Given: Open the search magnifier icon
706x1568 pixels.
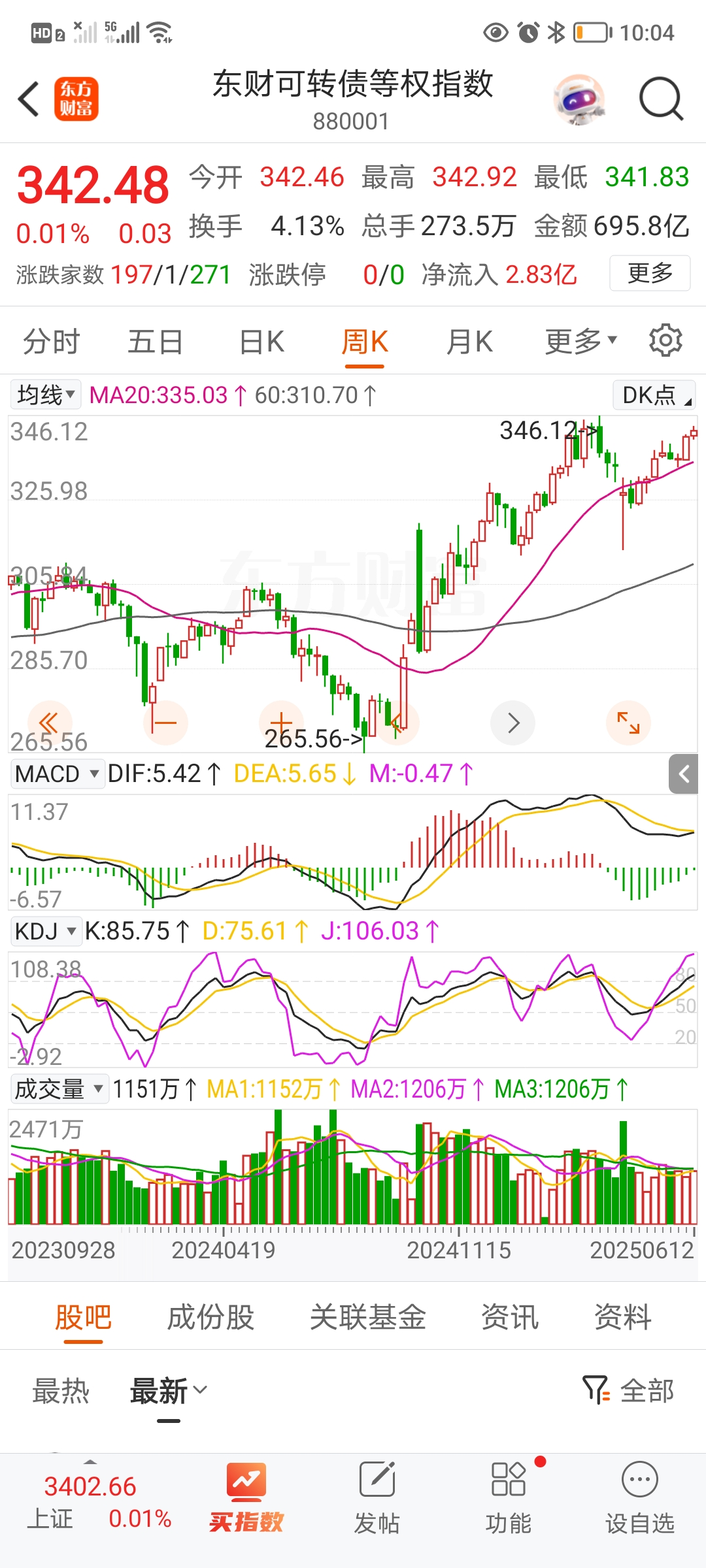Looking at the screenshot, I should (x=661, y=99).
